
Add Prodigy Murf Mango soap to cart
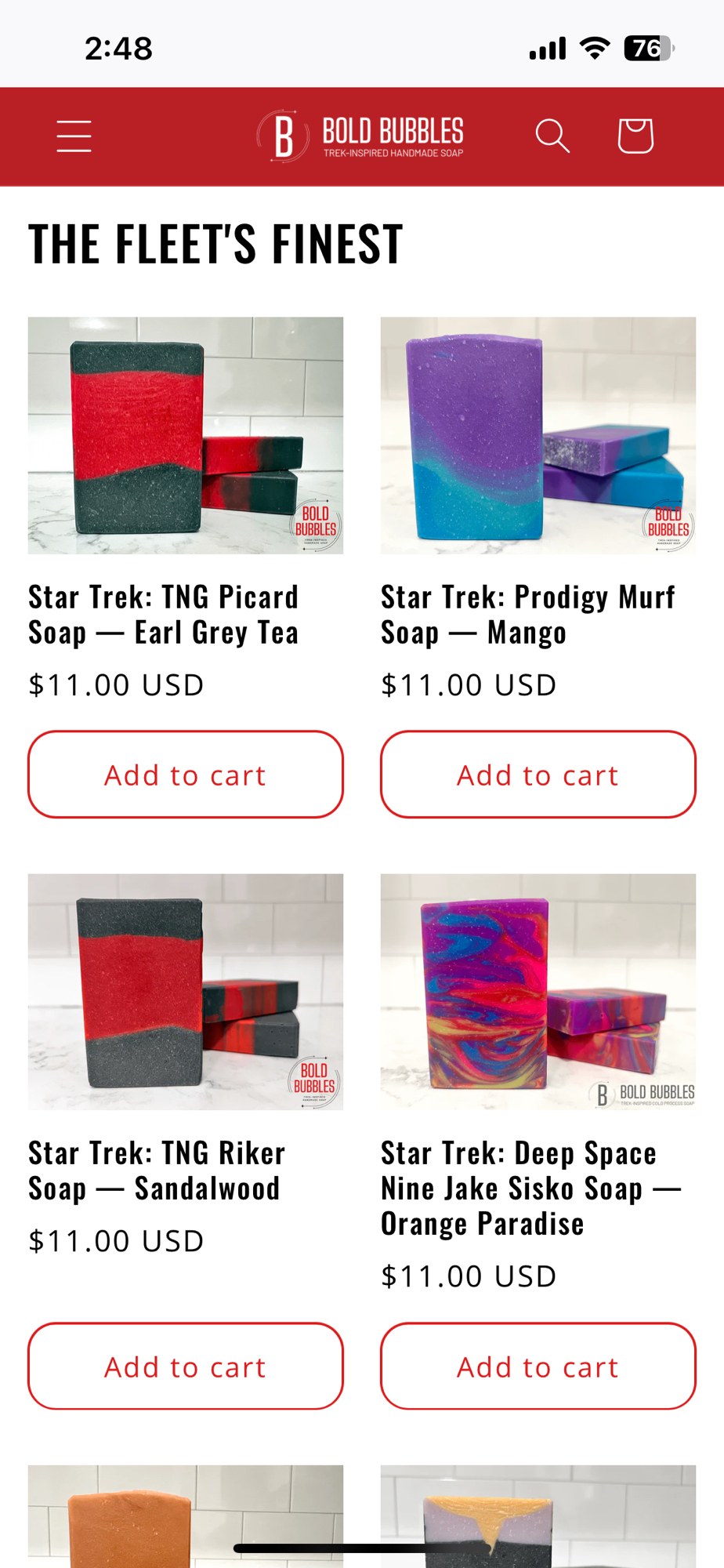point(538,775)
